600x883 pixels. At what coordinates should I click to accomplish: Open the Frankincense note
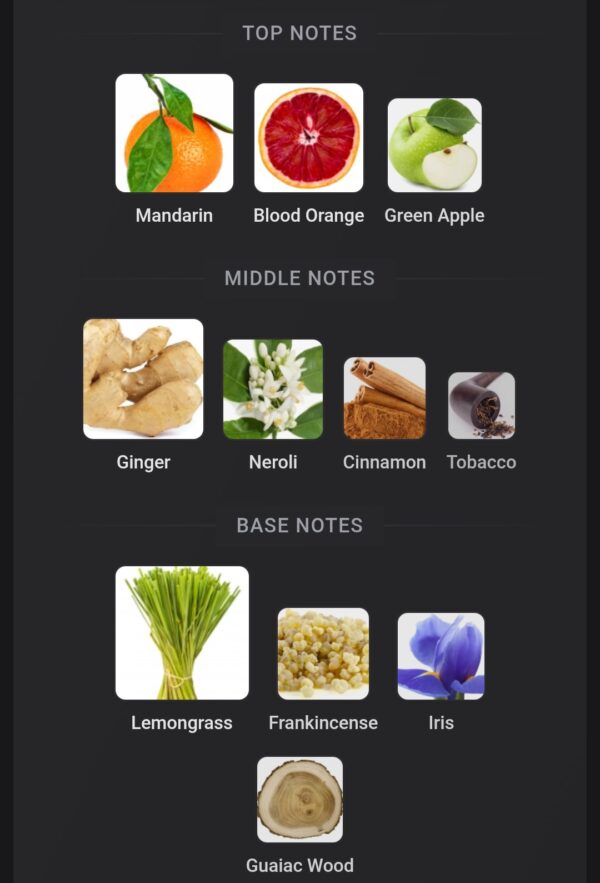[323, 654]
